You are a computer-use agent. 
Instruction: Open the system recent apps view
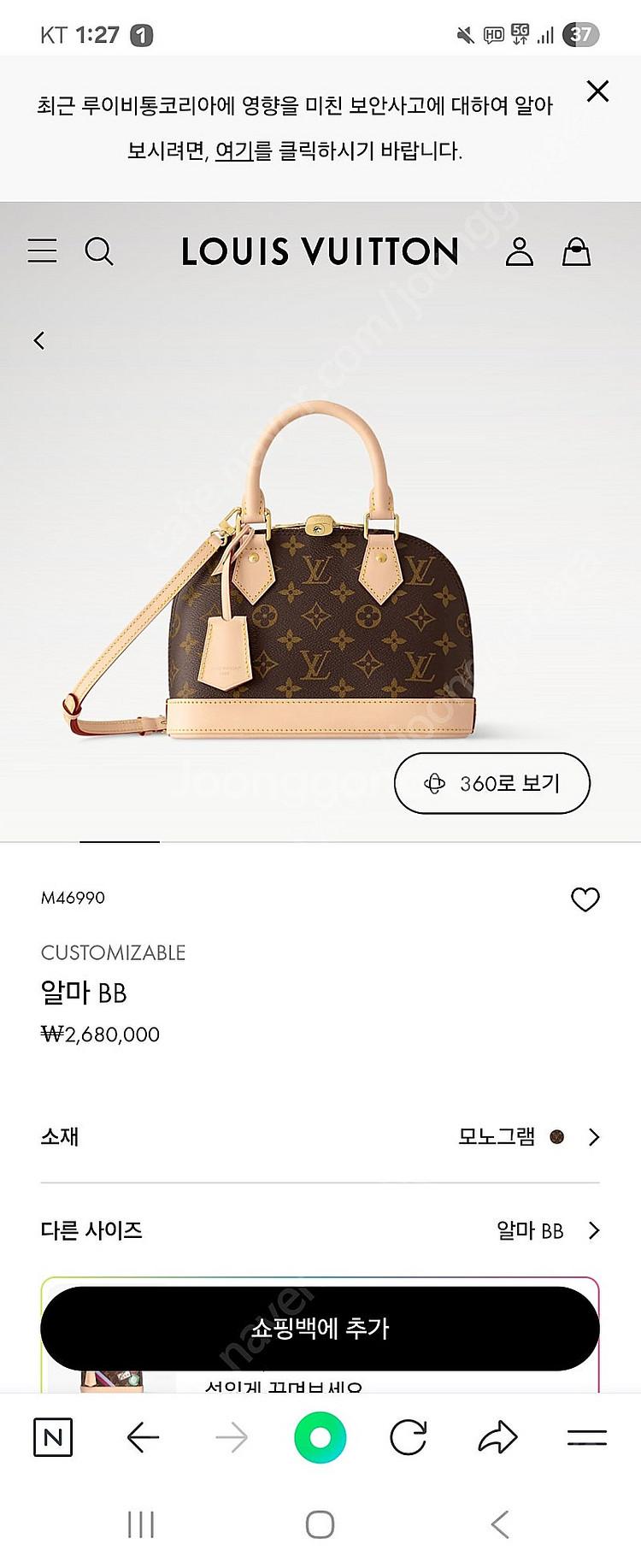pos(140,1524)
